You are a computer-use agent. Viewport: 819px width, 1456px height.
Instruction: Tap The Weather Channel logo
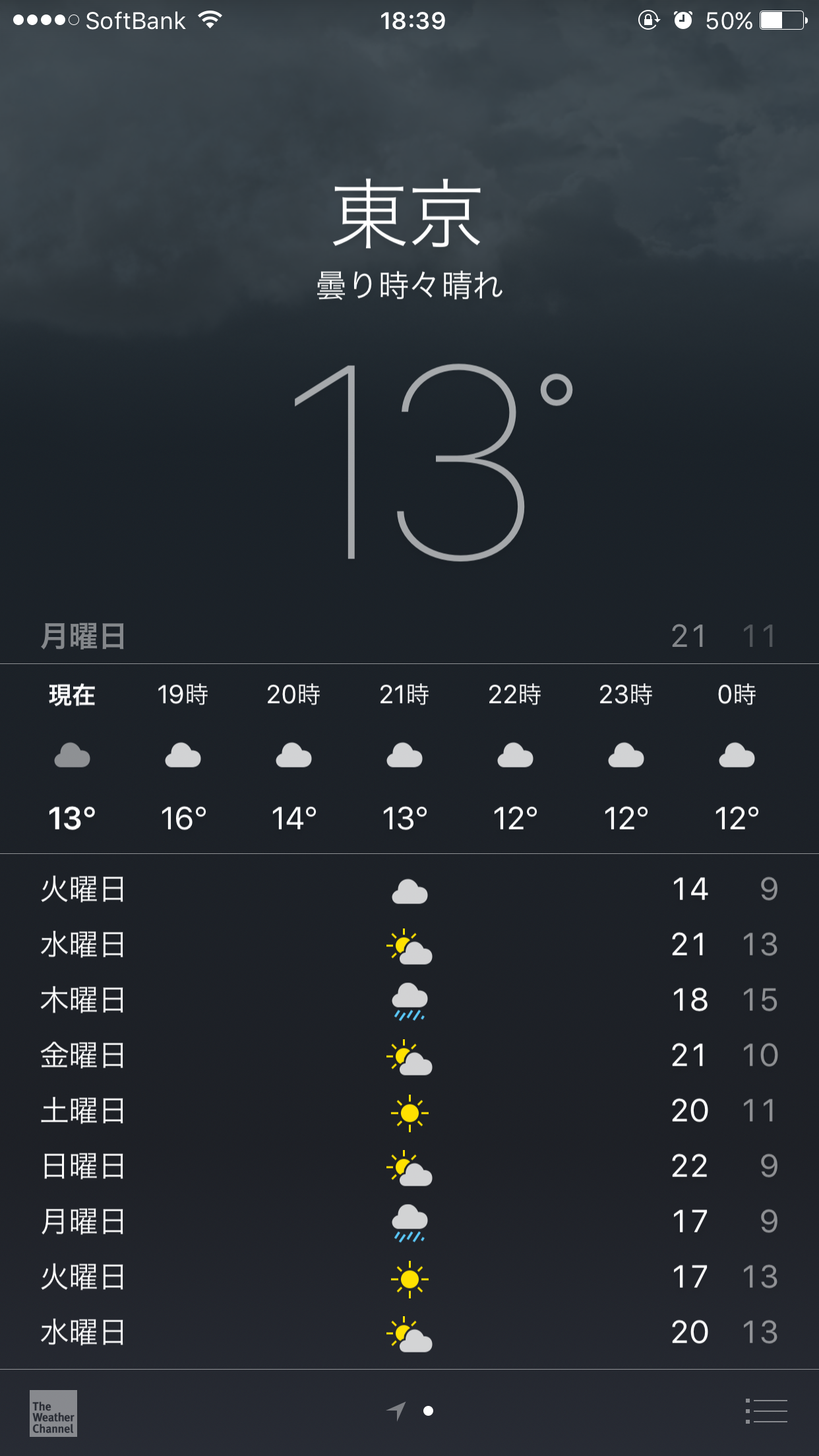[53, 1411]
